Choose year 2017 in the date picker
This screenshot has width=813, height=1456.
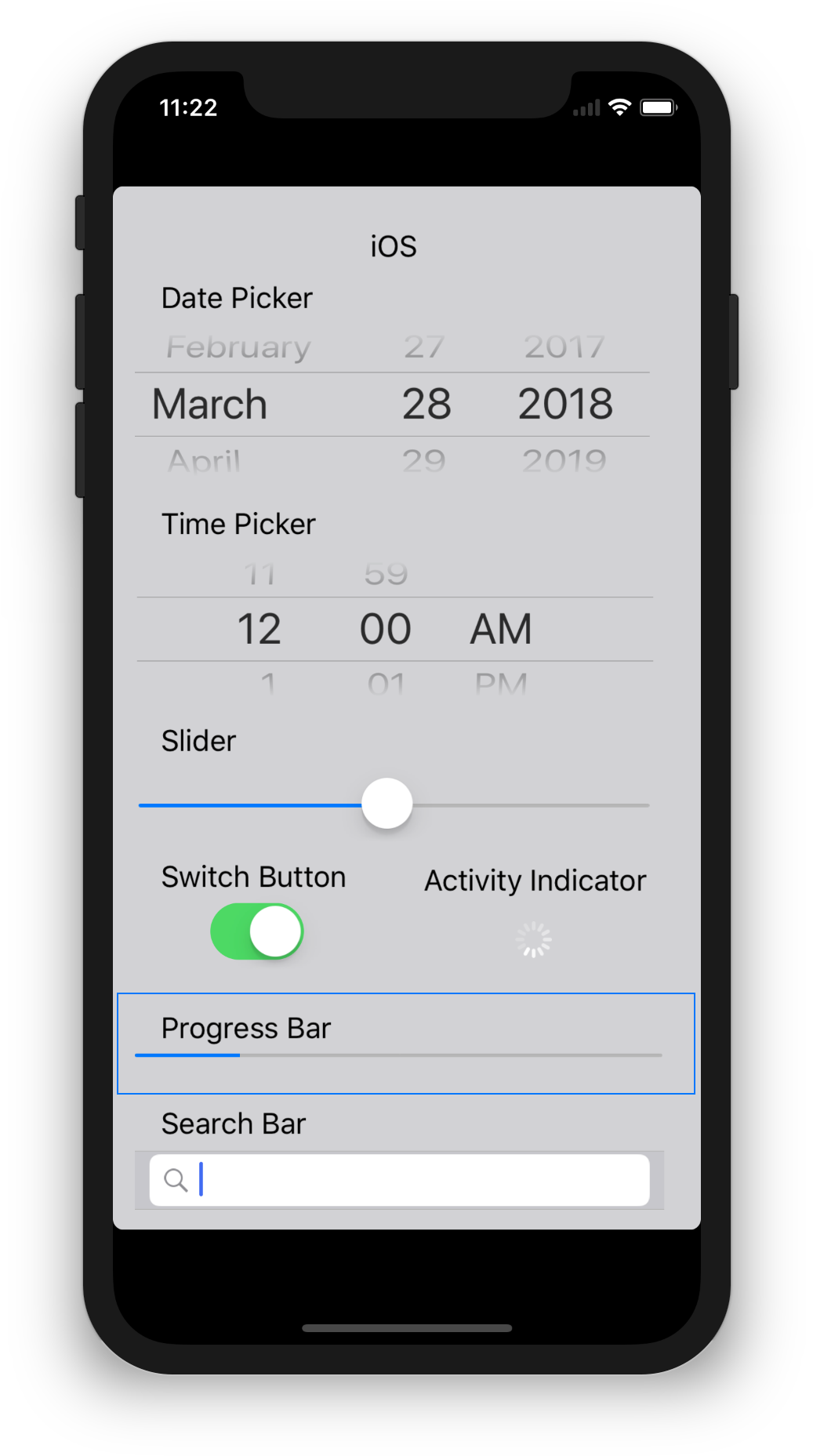coord(564,347)
